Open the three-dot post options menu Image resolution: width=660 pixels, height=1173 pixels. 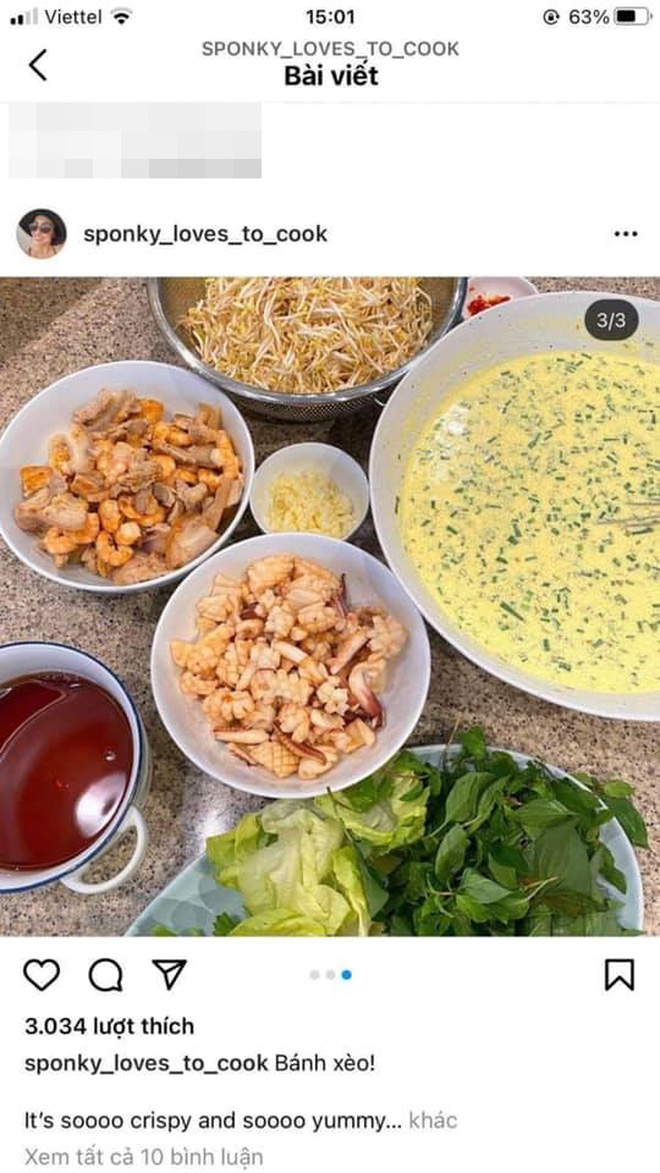pos(625,234)
